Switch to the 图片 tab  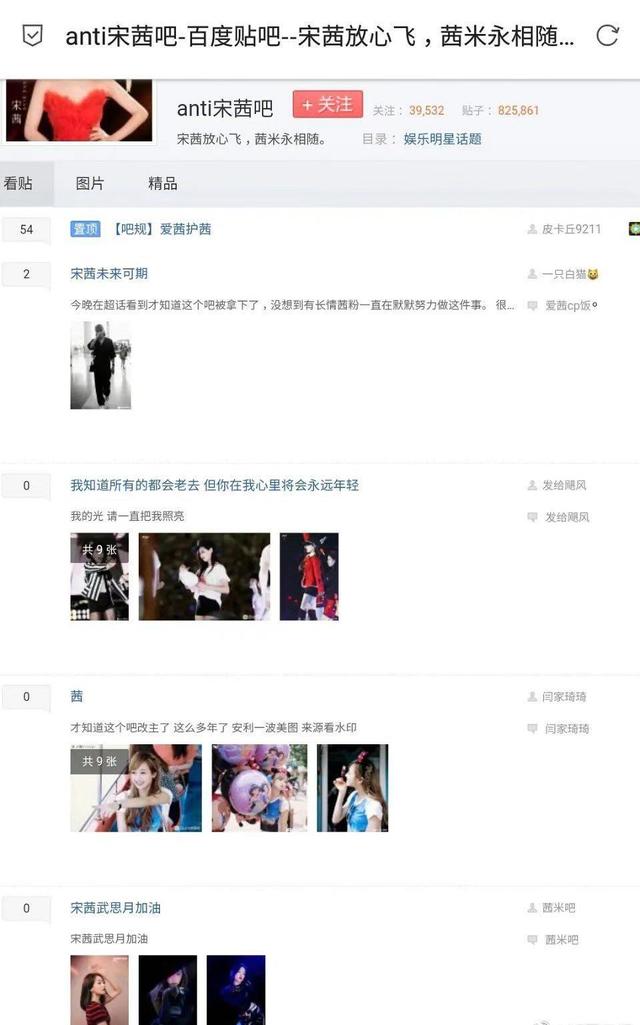point(90,183)
